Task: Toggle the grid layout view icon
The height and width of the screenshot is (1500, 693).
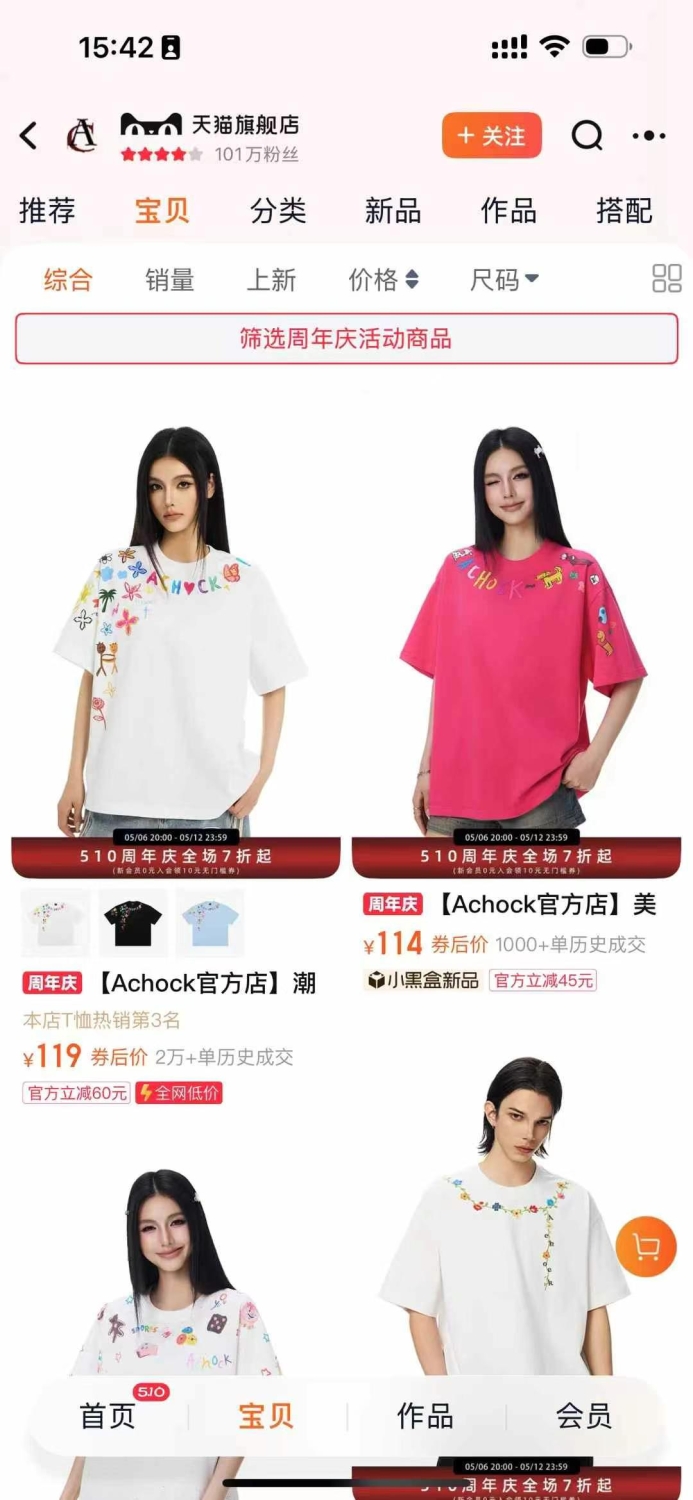Action: (x=667, y=279)
